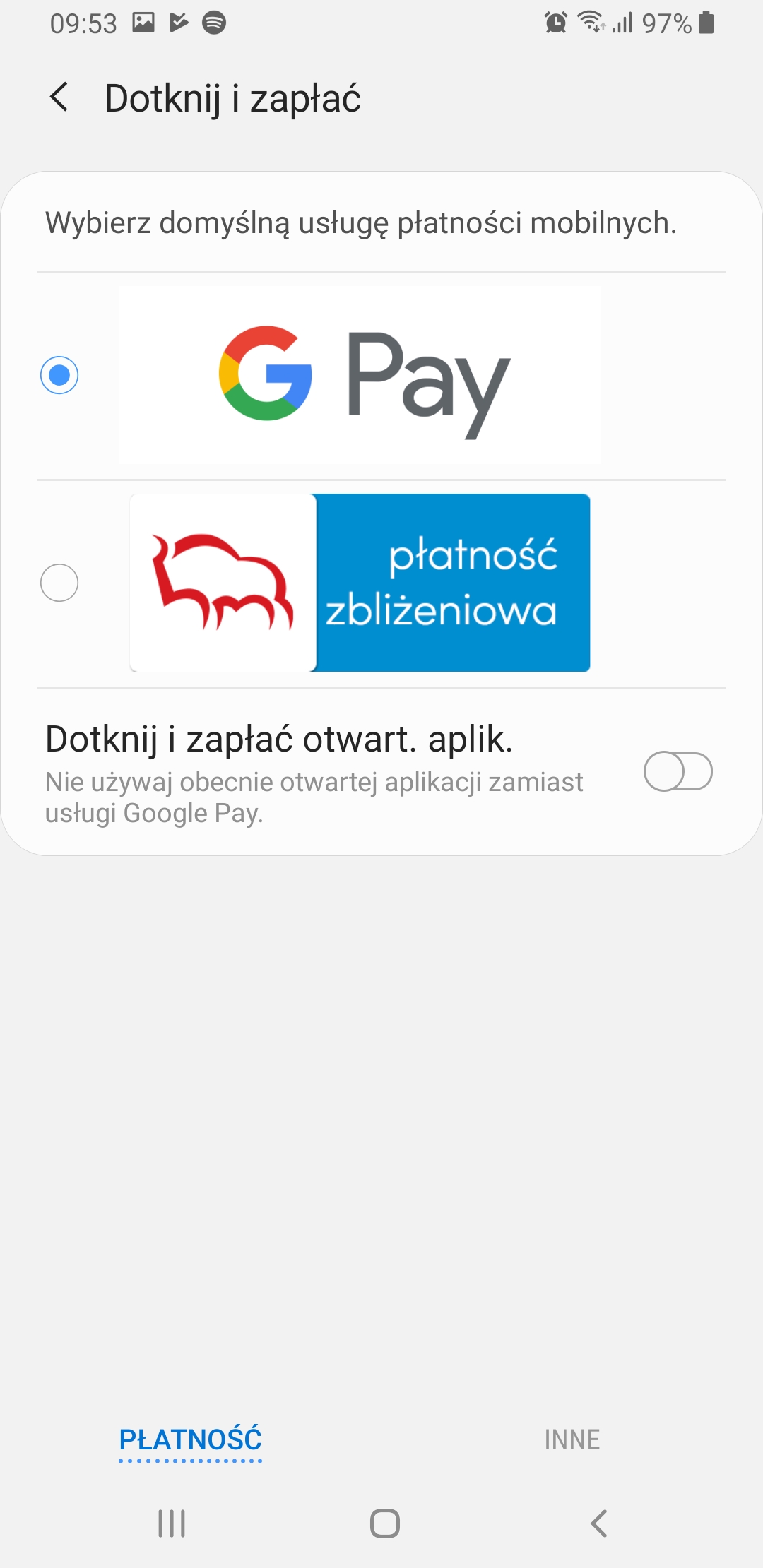
Task: Go back from Dotknij i zapłać
Action: click(60, 97)
